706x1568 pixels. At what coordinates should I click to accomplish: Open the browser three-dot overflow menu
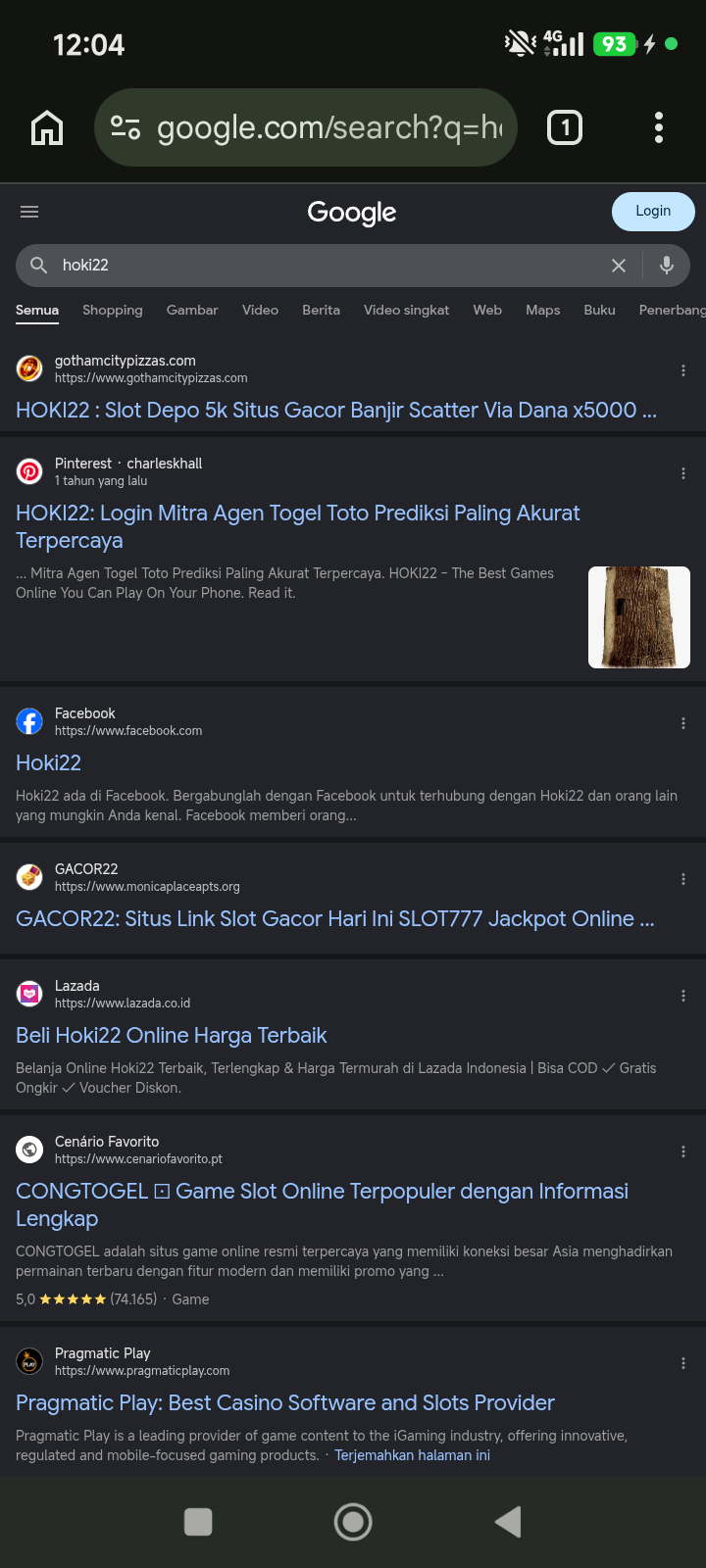pyautogui.click(x=659, y=127)
